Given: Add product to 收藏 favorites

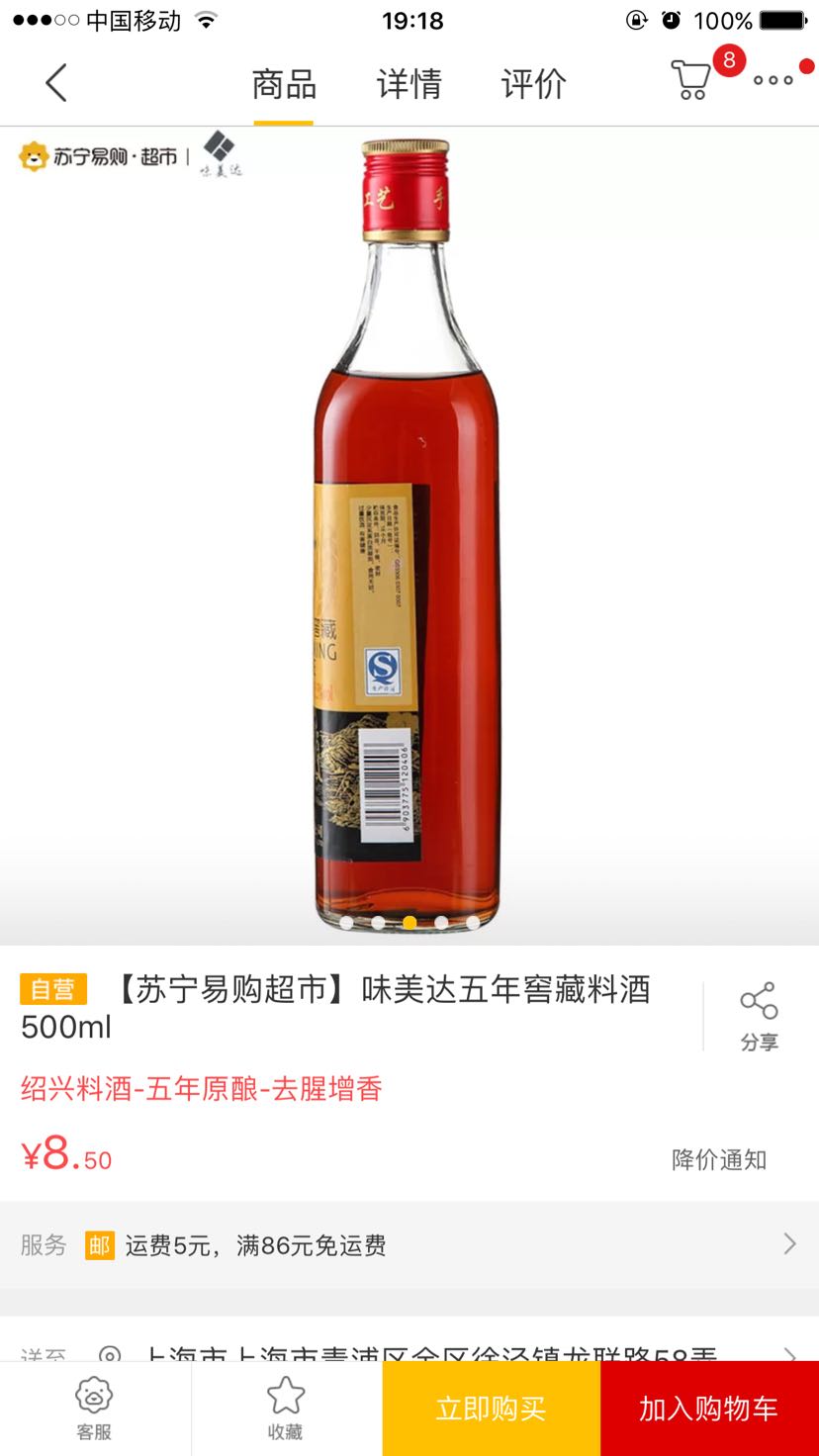Looking at the screenshot, I should tap(286, 1409).
